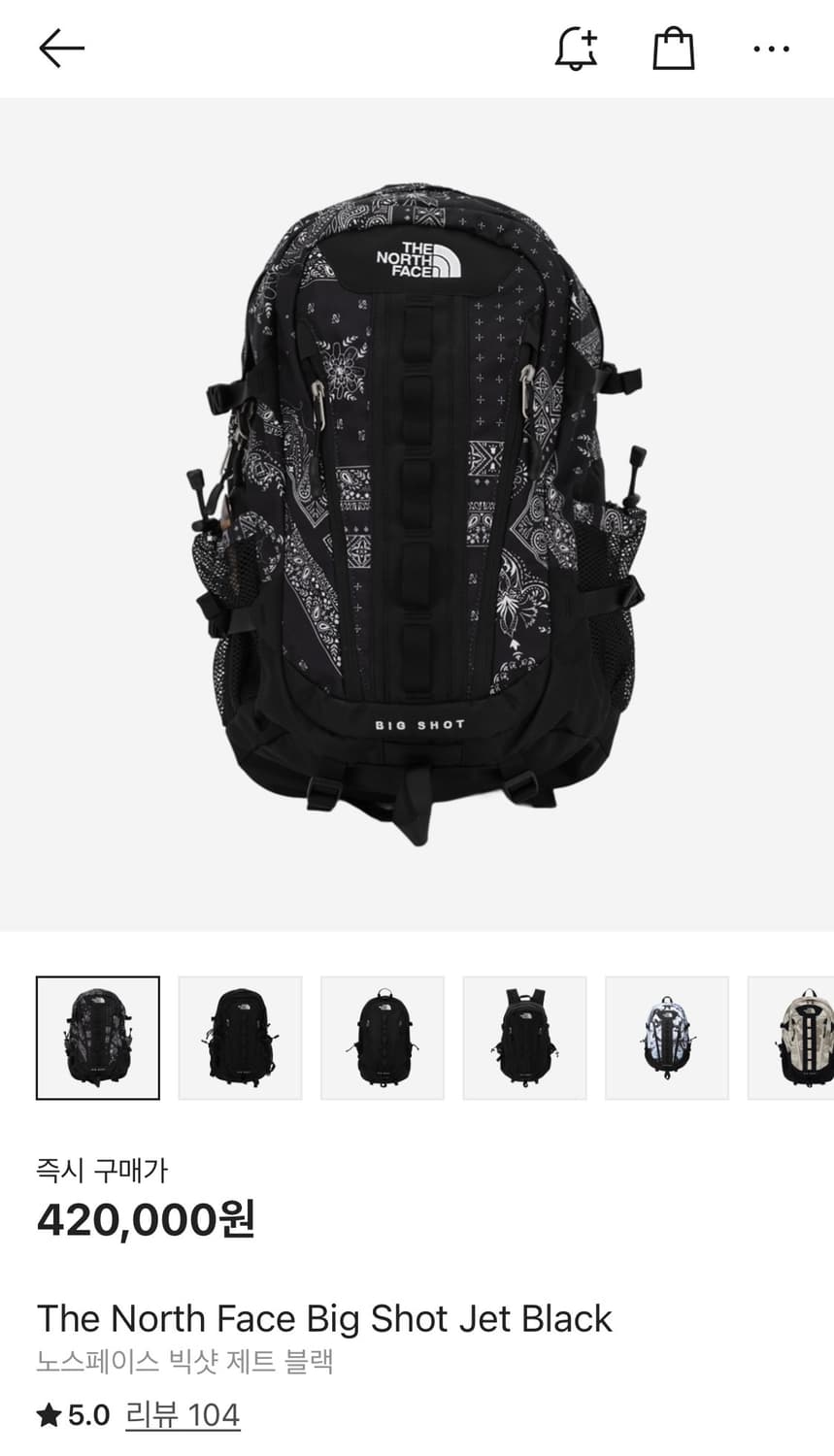The width and height of the screenshot is (834, 1456).
Task: Open the main backpack product image
Action: 417,514
